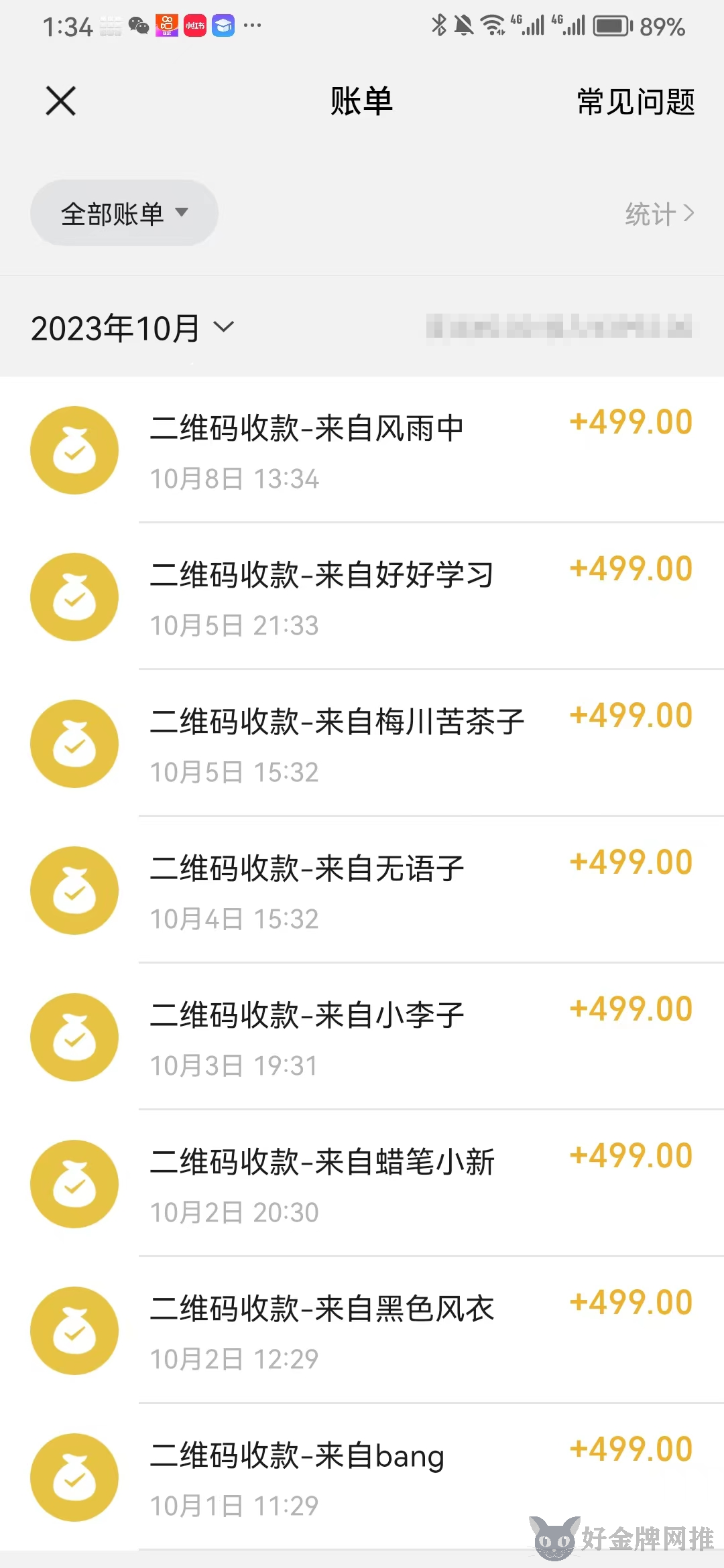Close the 账单 page with the X
The width and height of the screenshot is (724, 1568).
[x=60, y=101]
